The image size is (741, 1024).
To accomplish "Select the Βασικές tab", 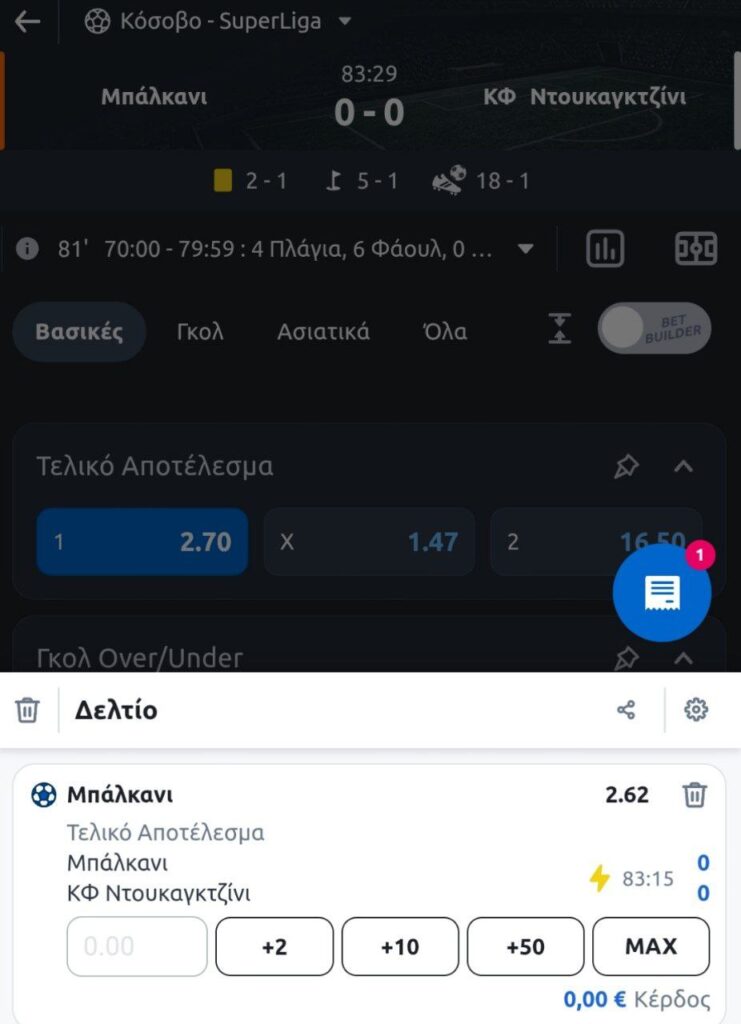I will pyautogui.click(x=79, y=332).
